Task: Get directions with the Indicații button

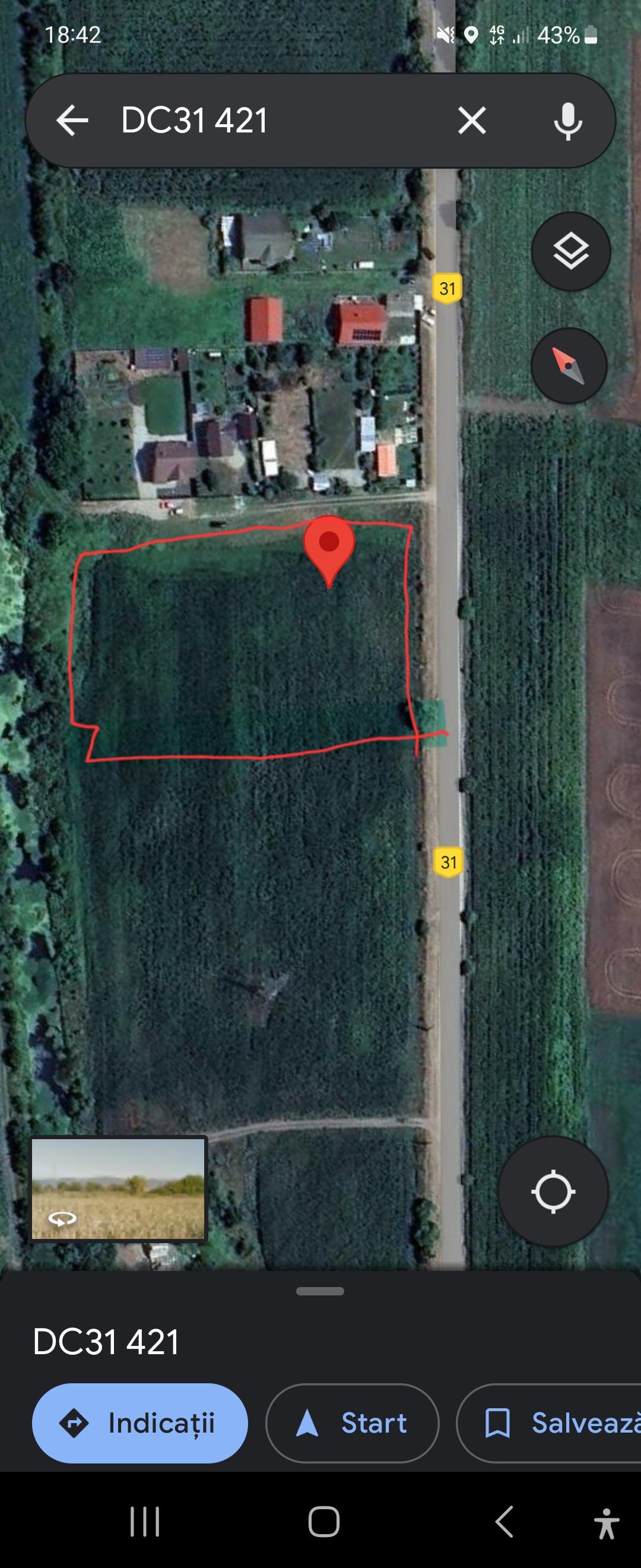Action: pyautogui.click(x=140, y=1423)
